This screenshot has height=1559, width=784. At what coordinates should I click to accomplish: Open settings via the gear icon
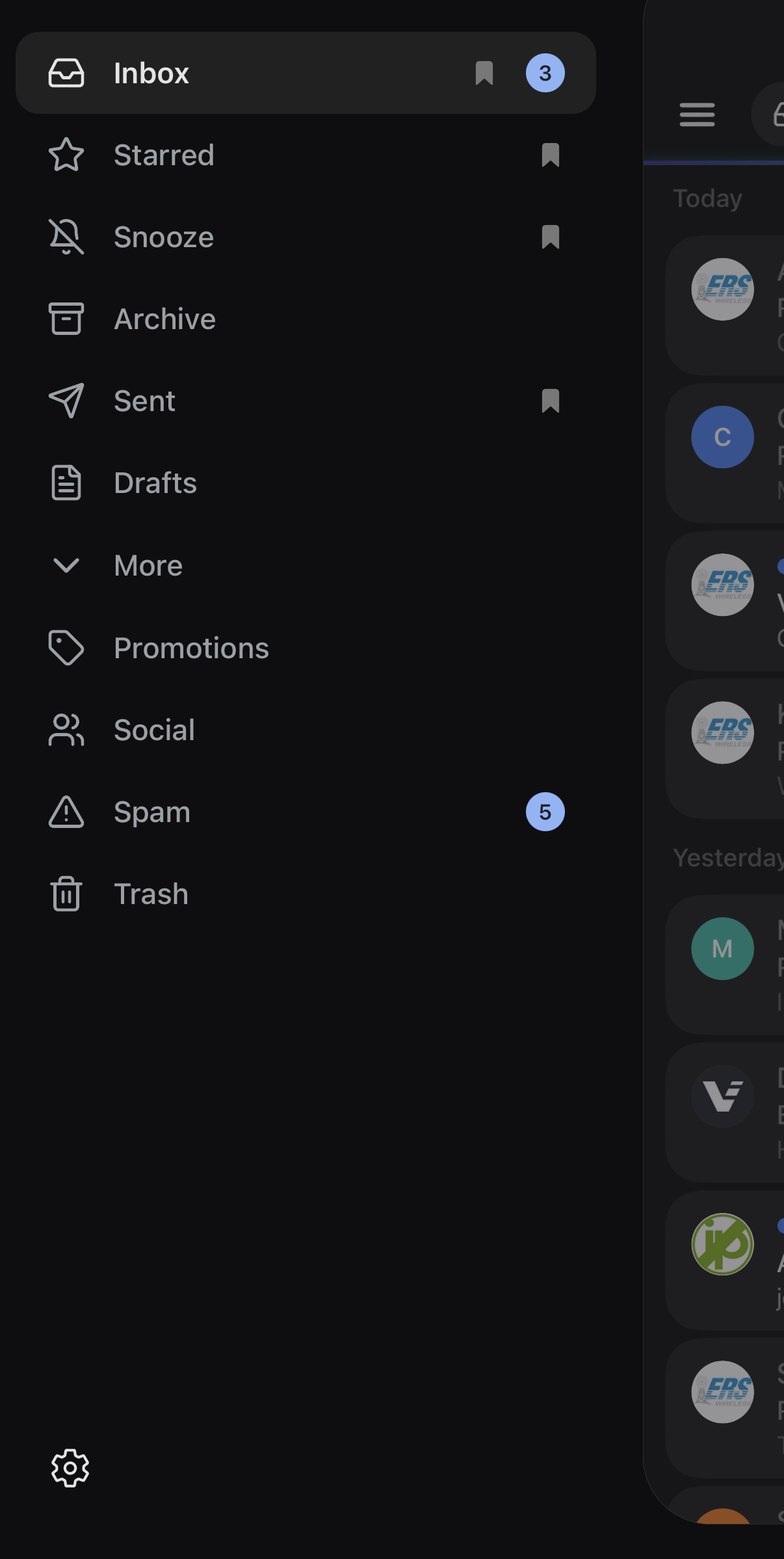pyautogui.click(x=70, y=1468)
